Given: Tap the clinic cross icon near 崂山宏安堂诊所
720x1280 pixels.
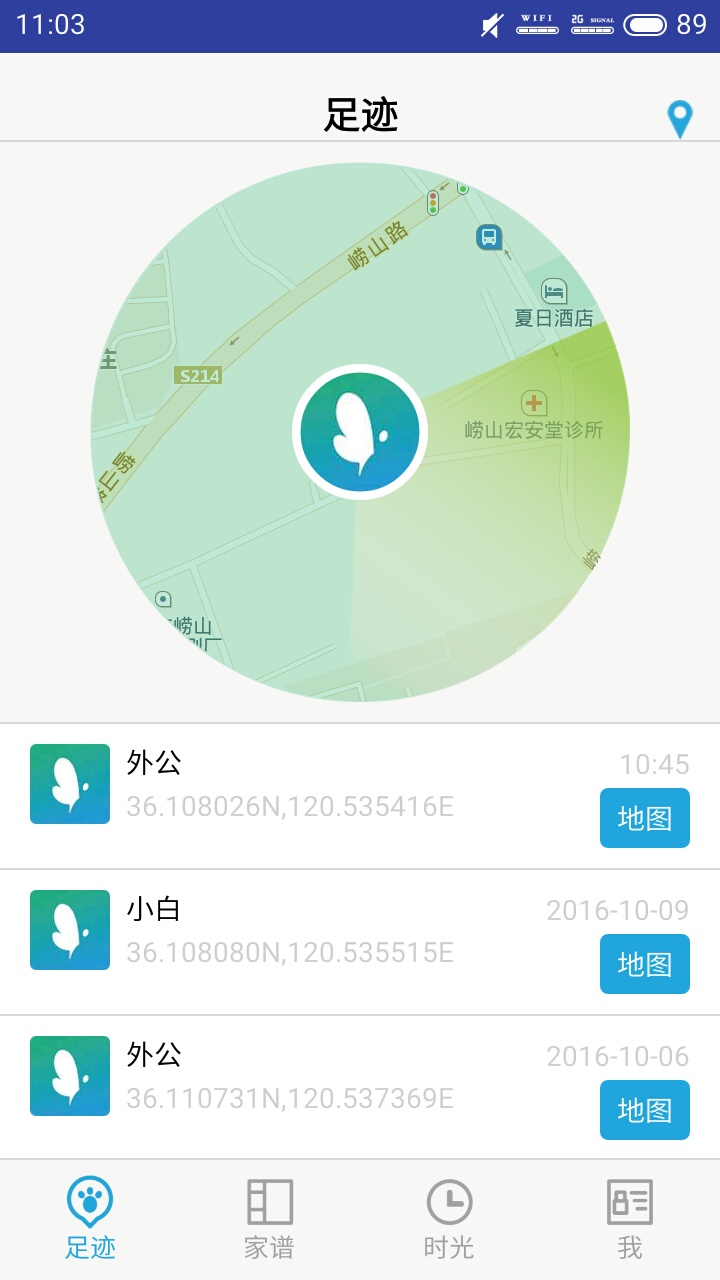Looking at the screenshot, I should [536, 404].
